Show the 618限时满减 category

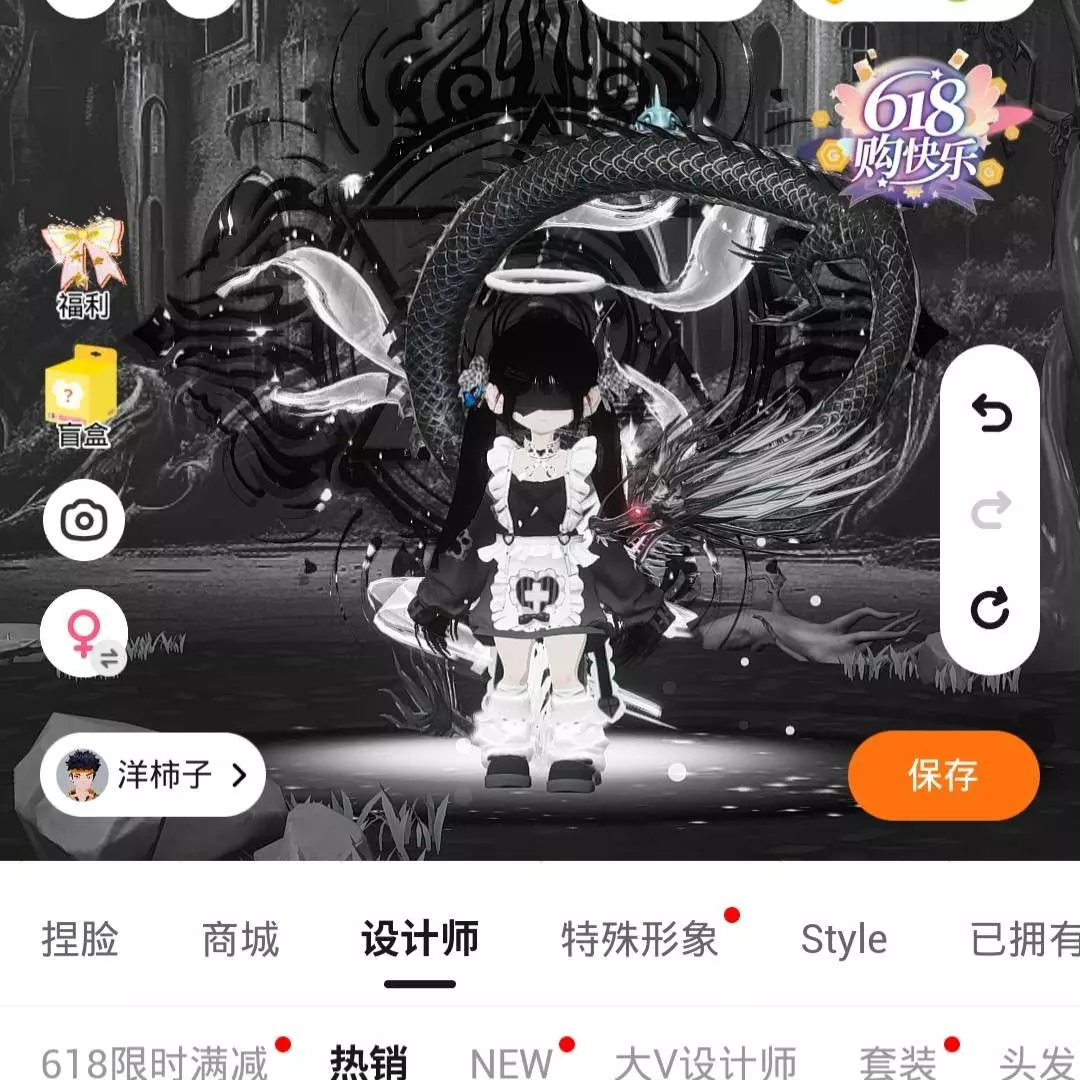pos(155,1062)
